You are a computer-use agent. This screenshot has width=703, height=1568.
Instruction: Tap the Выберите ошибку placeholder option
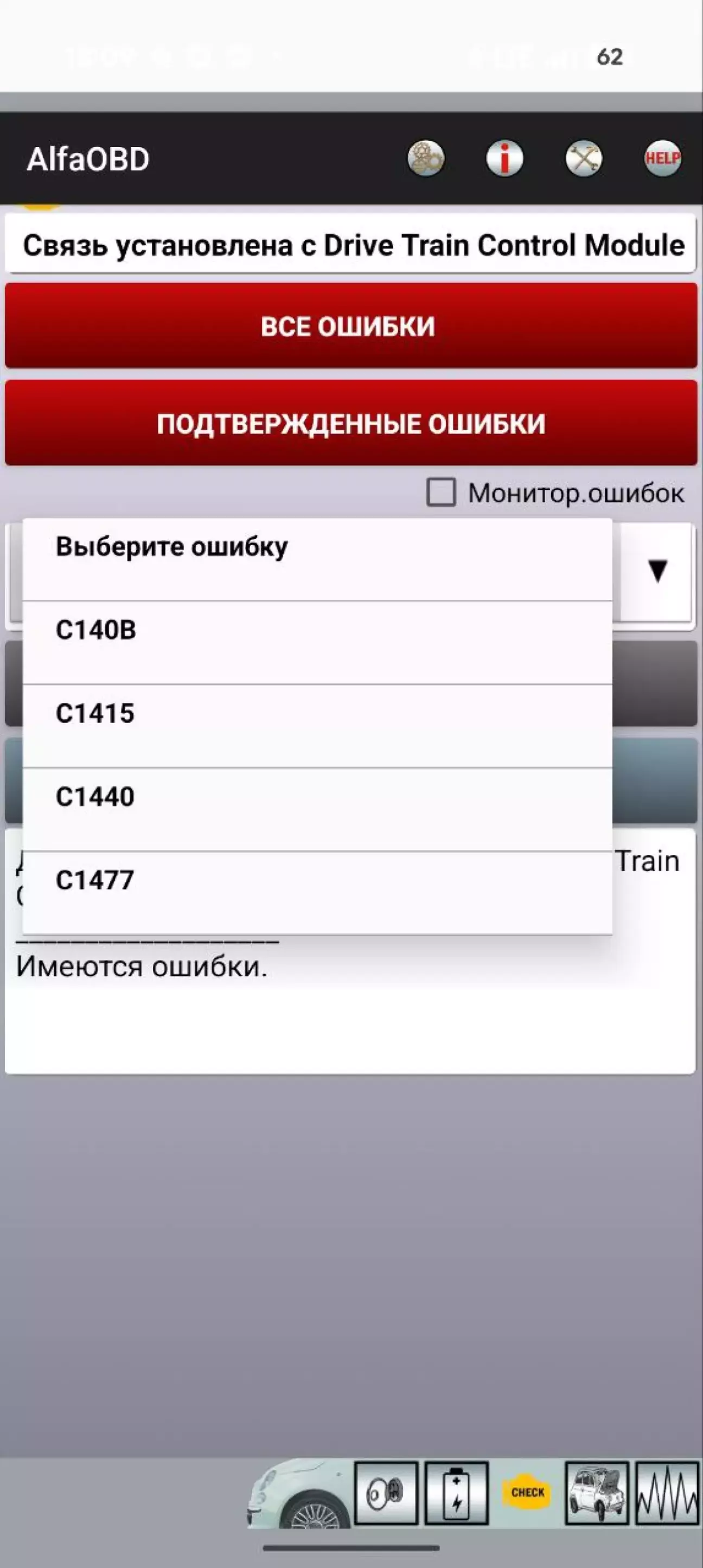pyautogui.click(x=316, y=559)
